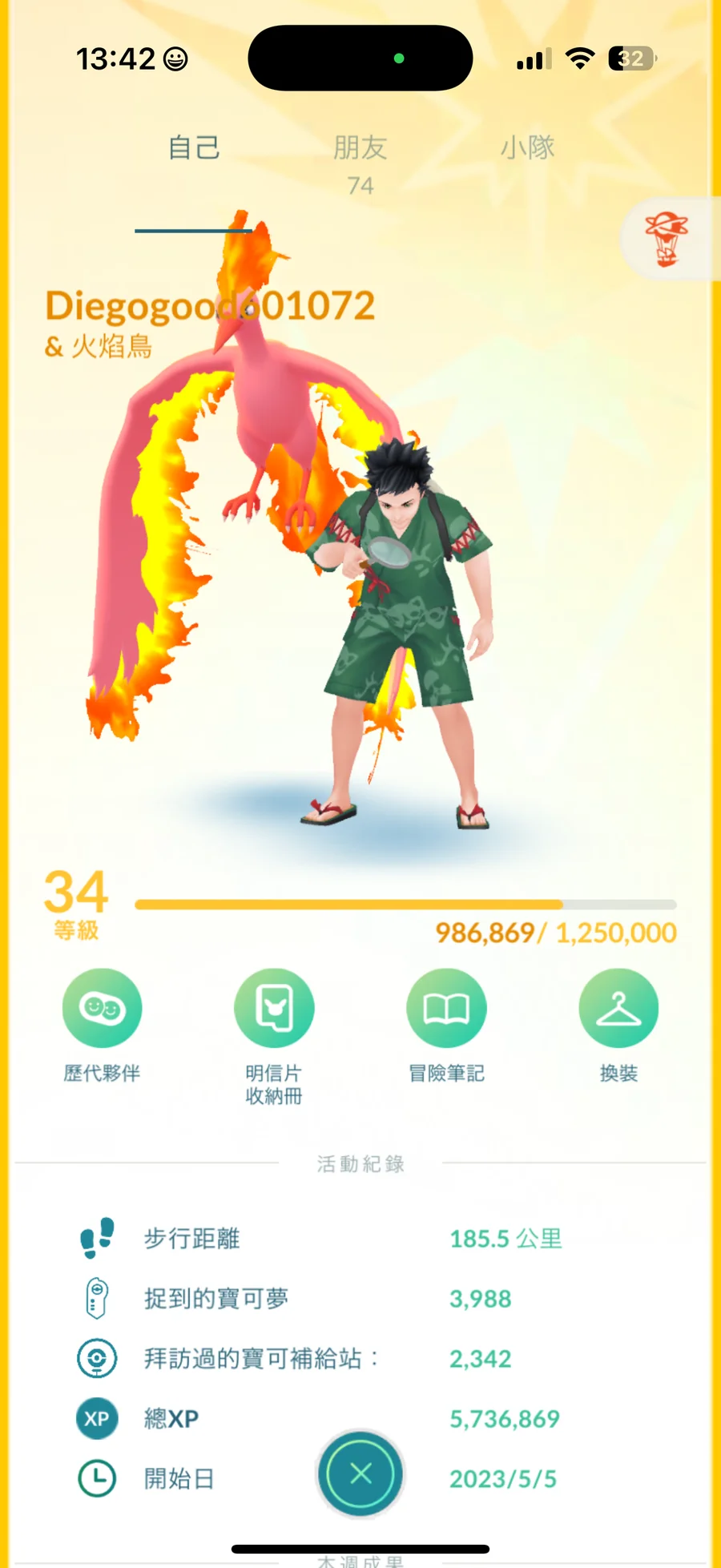Open 歷代夥伴 buddy history
Image resolution: width=721 pixels, height=1568 pixels.
click(103, 1009)
